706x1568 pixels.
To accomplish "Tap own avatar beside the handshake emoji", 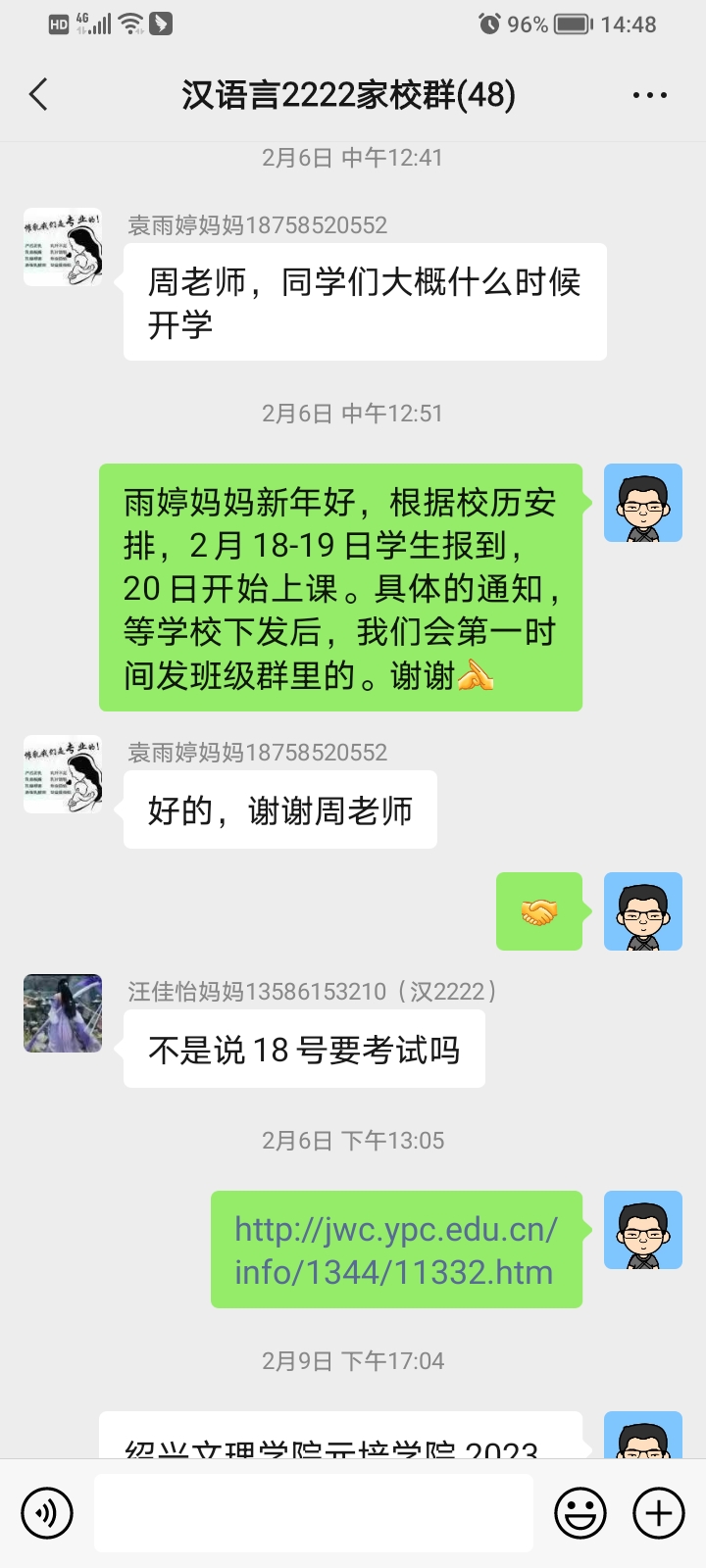I will click(x=642, y=911).
